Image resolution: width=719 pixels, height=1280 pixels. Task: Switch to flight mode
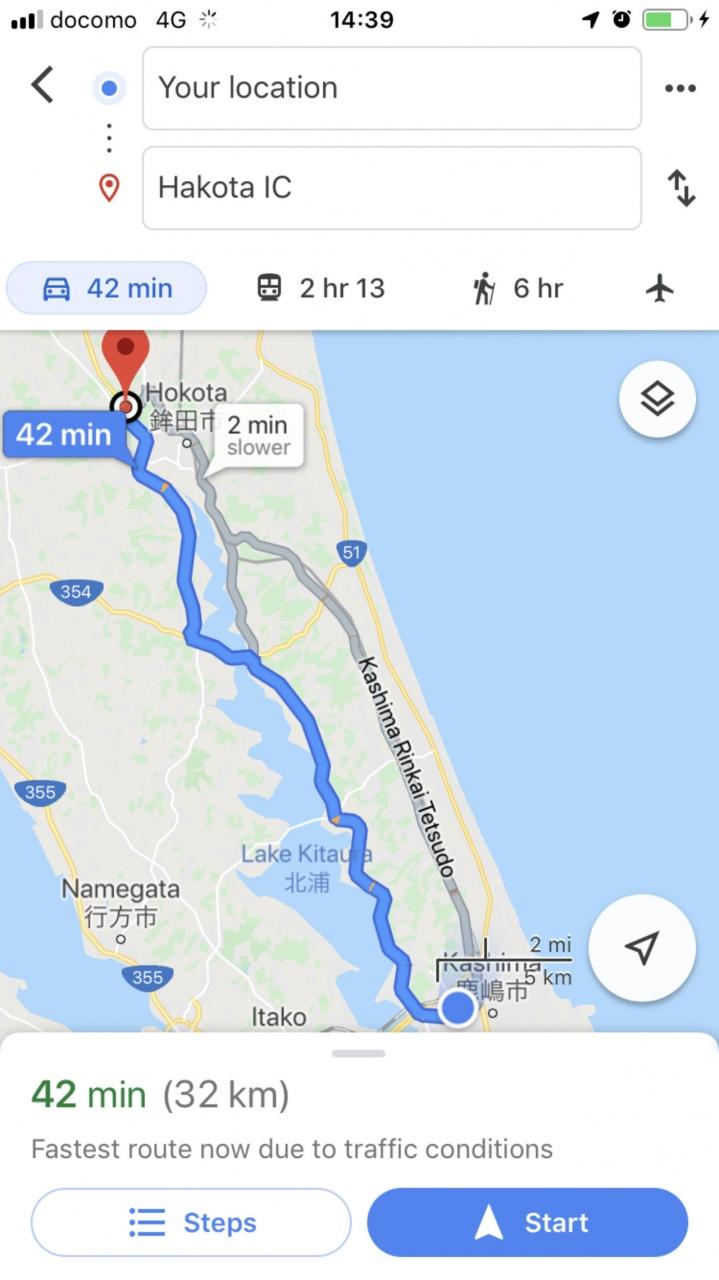tap(660, 289)
